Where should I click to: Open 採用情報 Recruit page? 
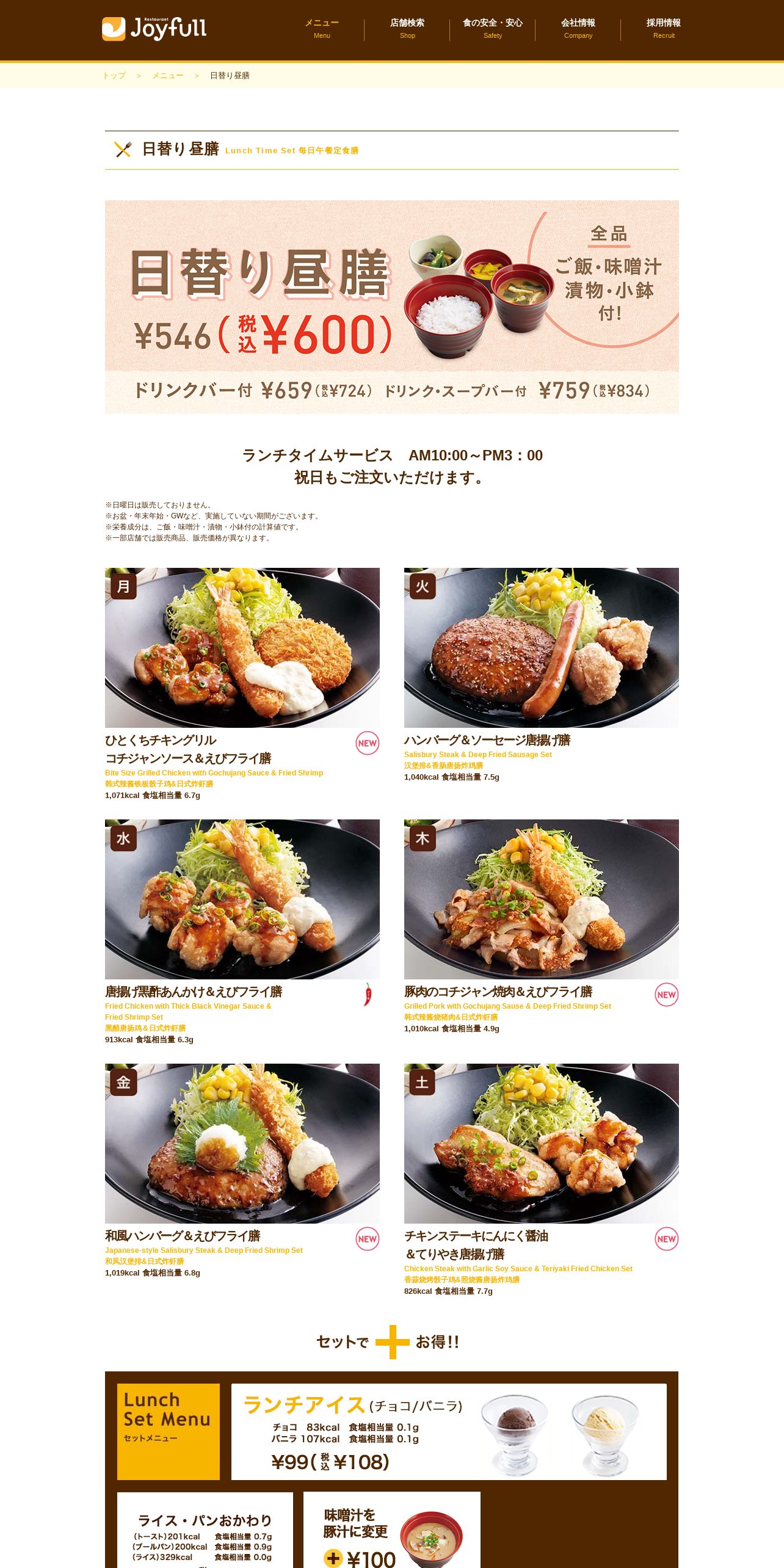pyautogui.click(x=664, y=29)
